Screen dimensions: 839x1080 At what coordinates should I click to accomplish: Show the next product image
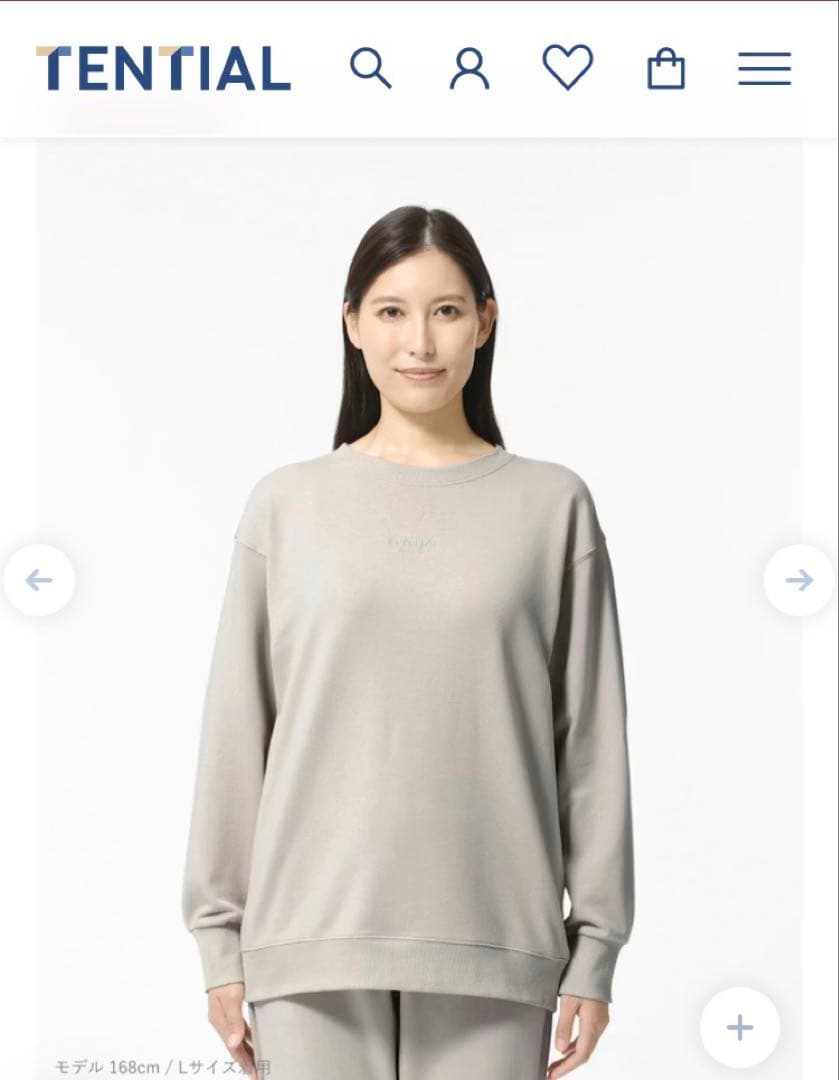799,580
